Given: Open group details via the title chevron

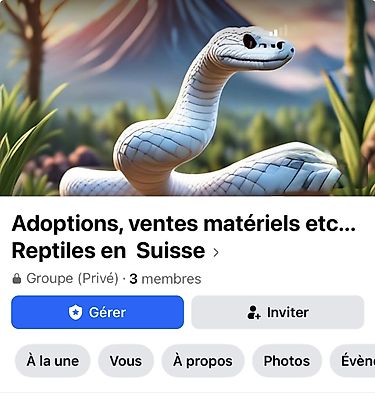Looking at the screenshot, I should tap(216, 252).
